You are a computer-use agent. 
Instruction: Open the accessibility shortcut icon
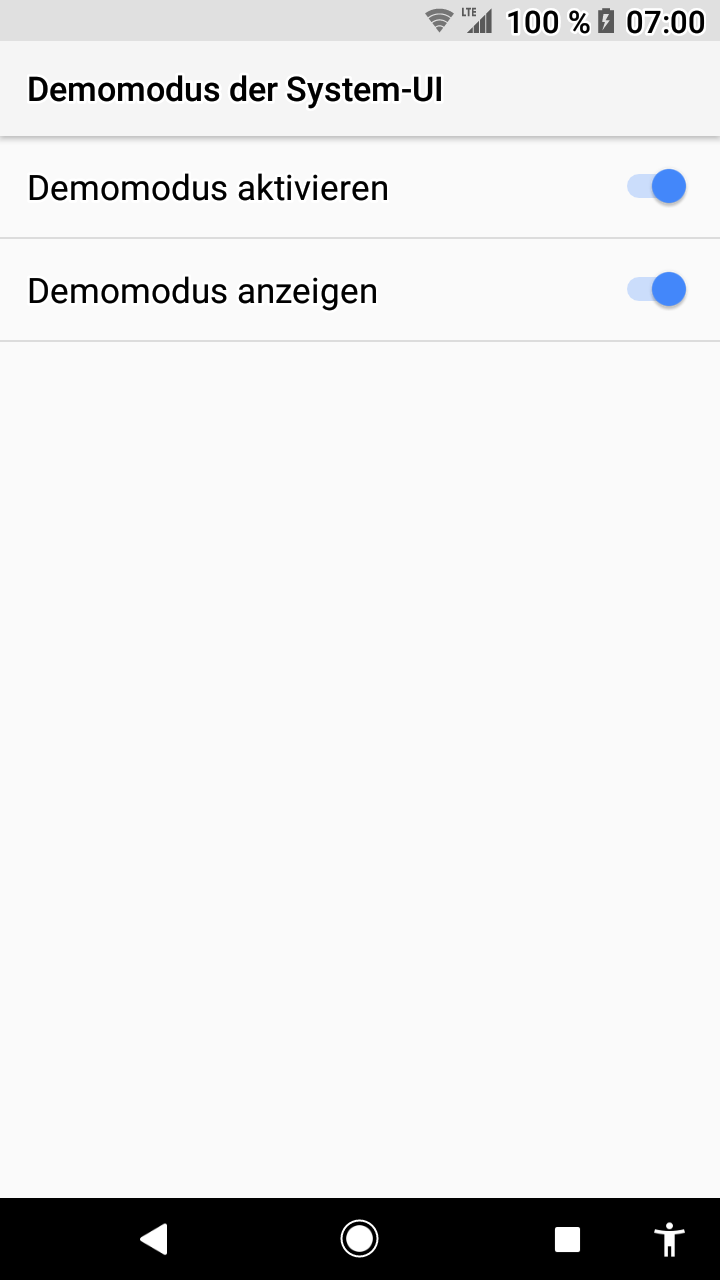pyautogui.click(x=669, y=1239)
